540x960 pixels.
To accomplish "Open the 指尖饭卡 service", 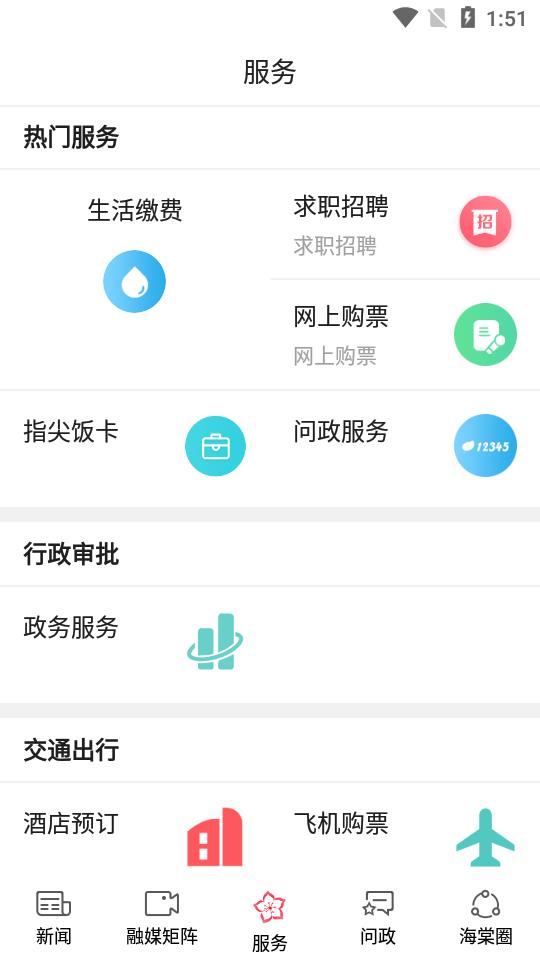I will click(135, 448).
